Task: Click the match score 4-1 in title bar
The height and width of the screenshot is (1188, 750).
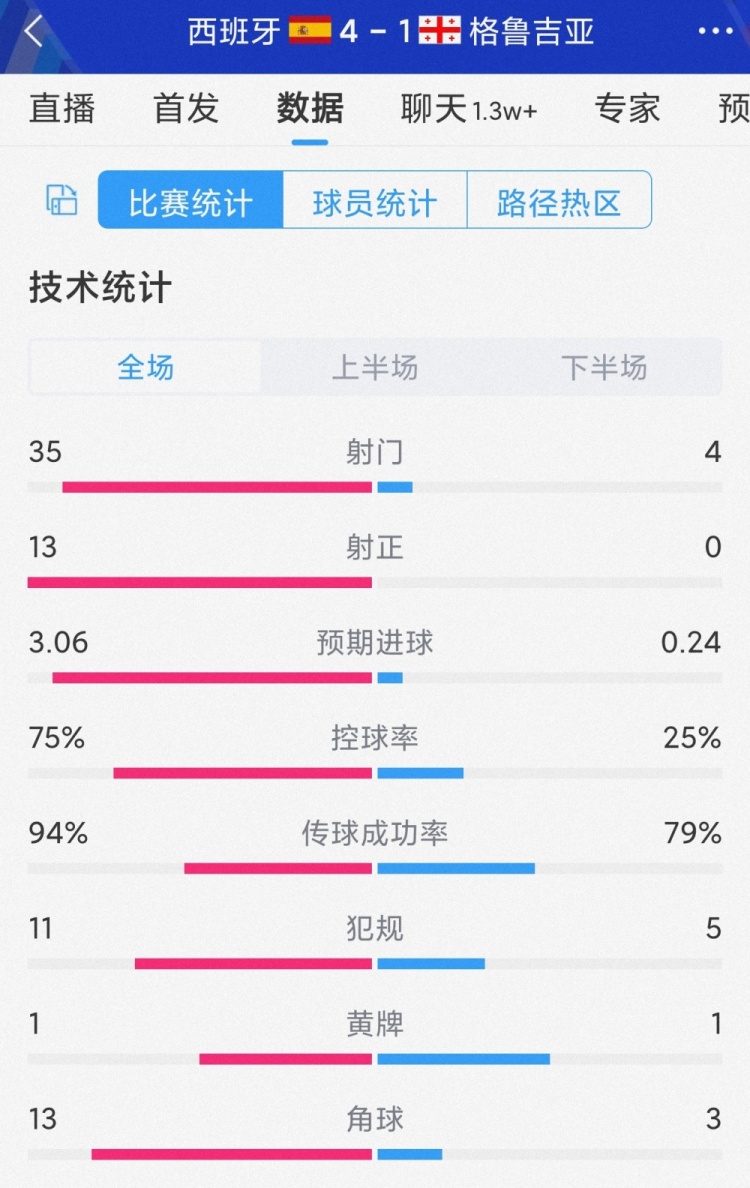Action: click(375, 31)
